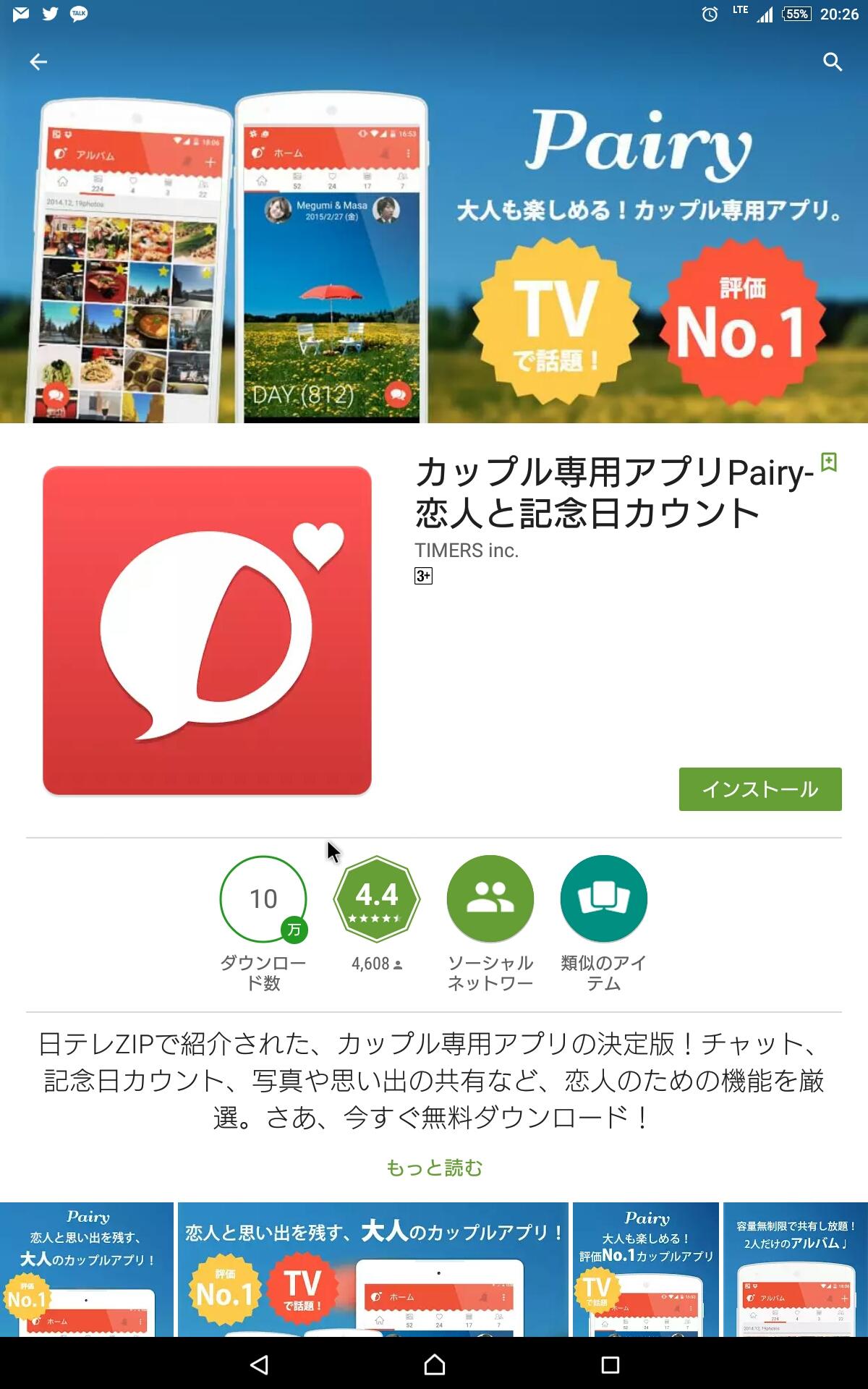Open the ソーシャルネットワーク category

[x=490, y=899]
